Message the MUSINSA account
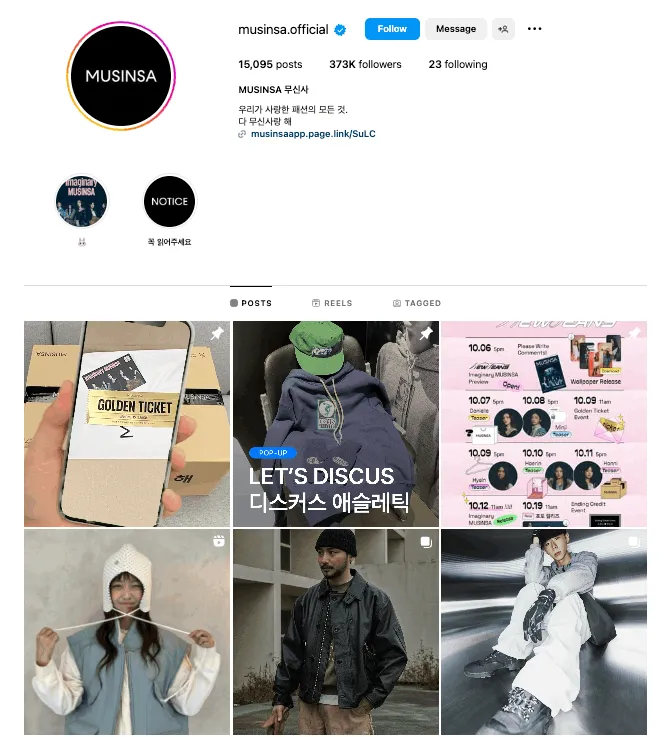This screenshot has height=737, width=671. pos(455,29)
